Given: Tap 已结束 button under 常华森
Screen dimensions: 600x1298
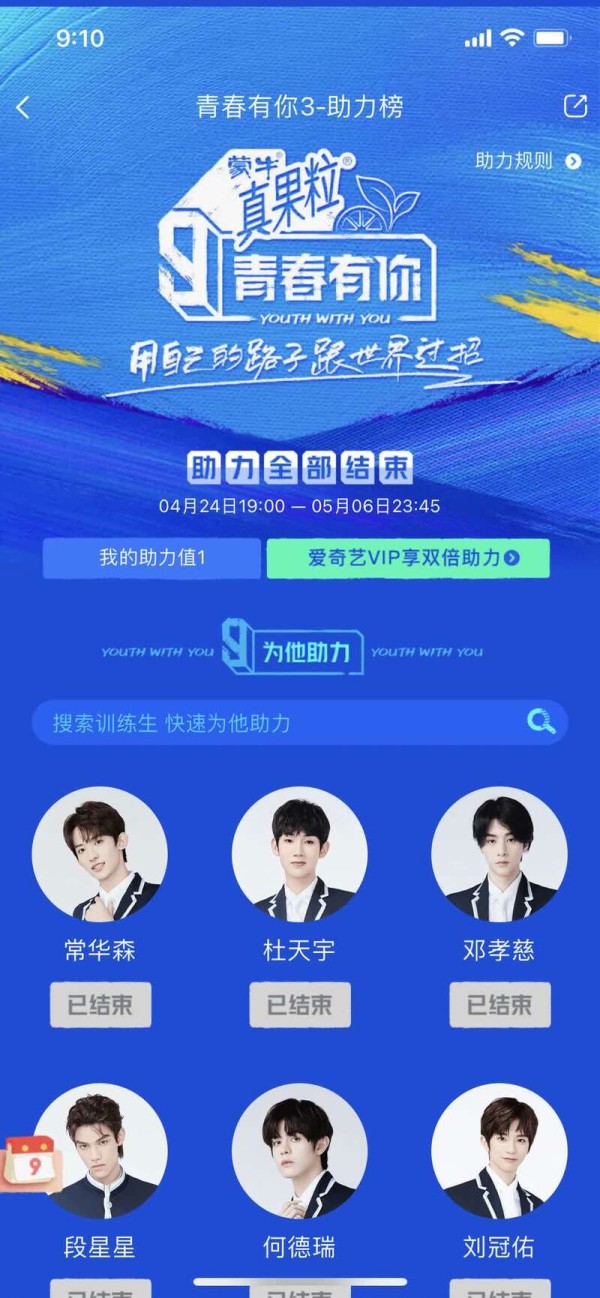Looking at the screenshot, I should click(100, 1005).
